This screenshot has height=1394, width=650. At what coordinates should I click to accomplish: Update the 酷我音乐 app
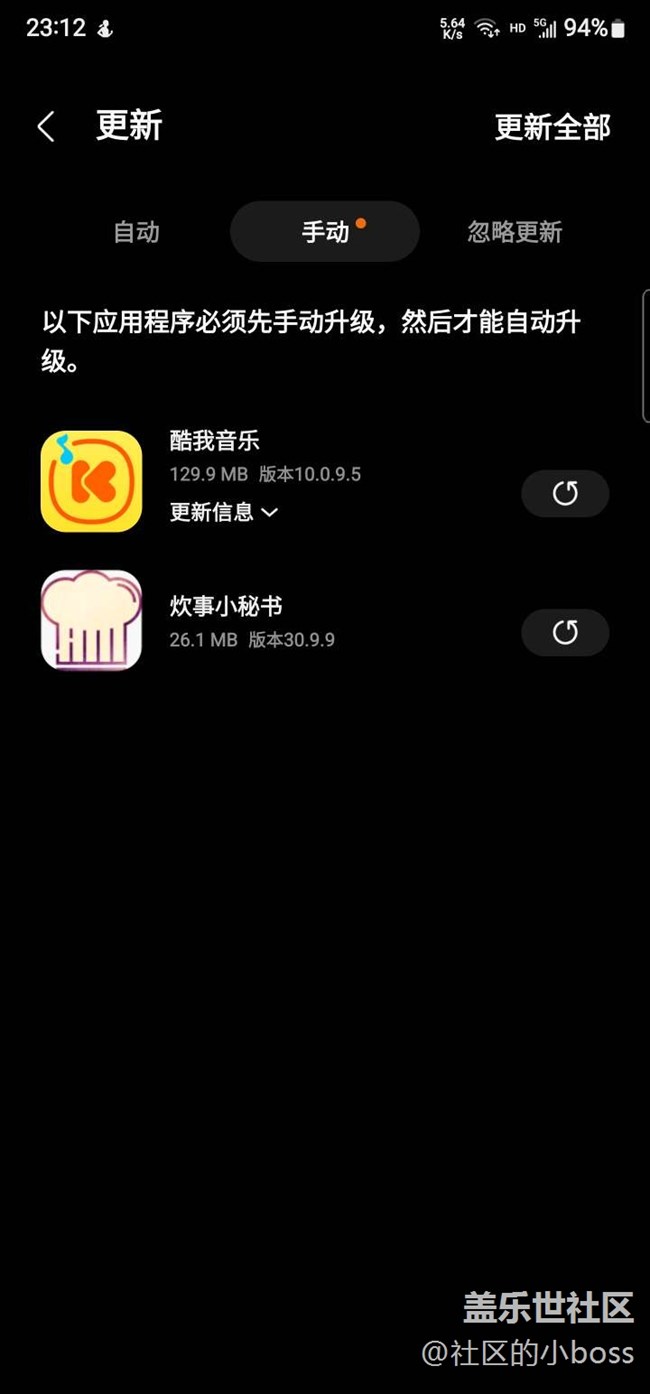(565, 493)
